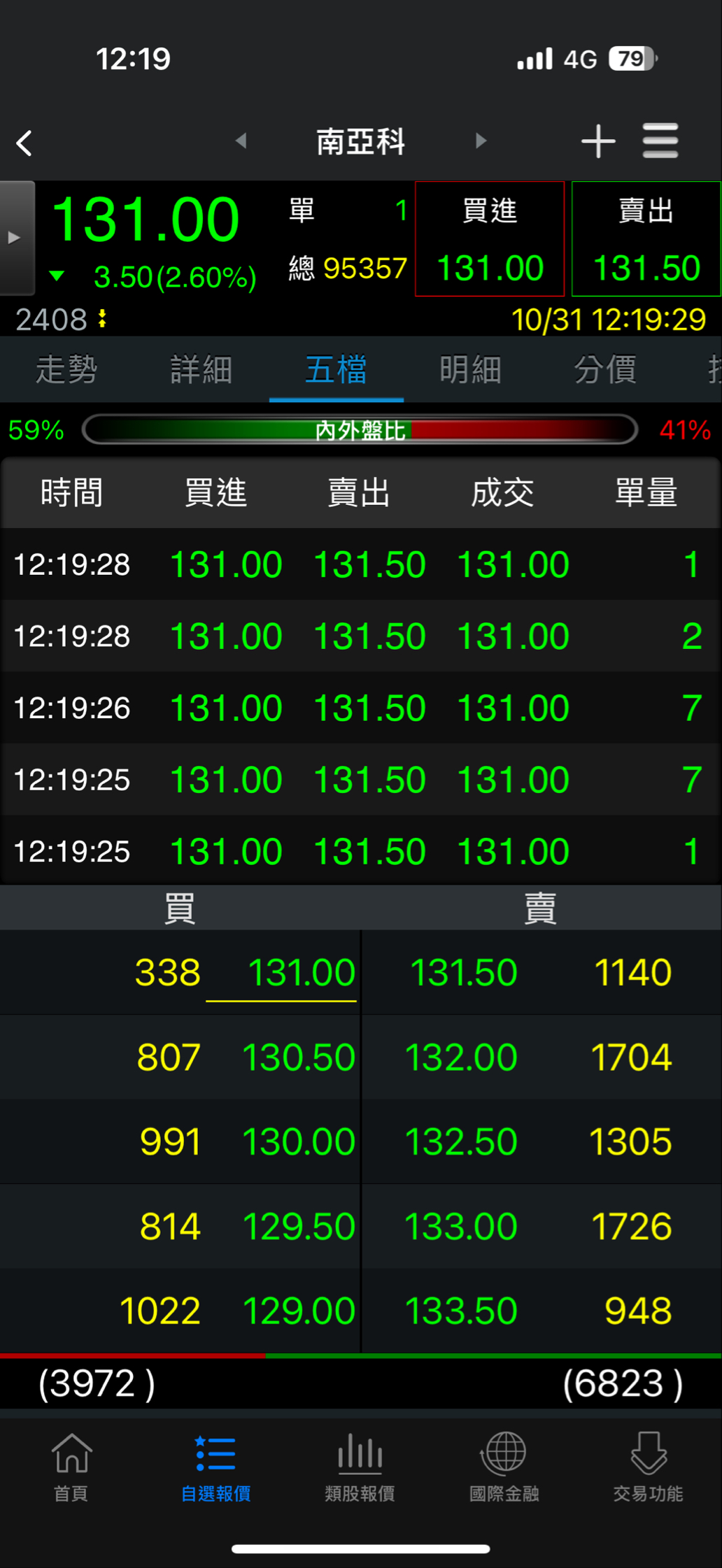The height and width of the screenshot is (1568, 722).
Task: Select the 131.00 bid price in order book
Action: (301, 973)
